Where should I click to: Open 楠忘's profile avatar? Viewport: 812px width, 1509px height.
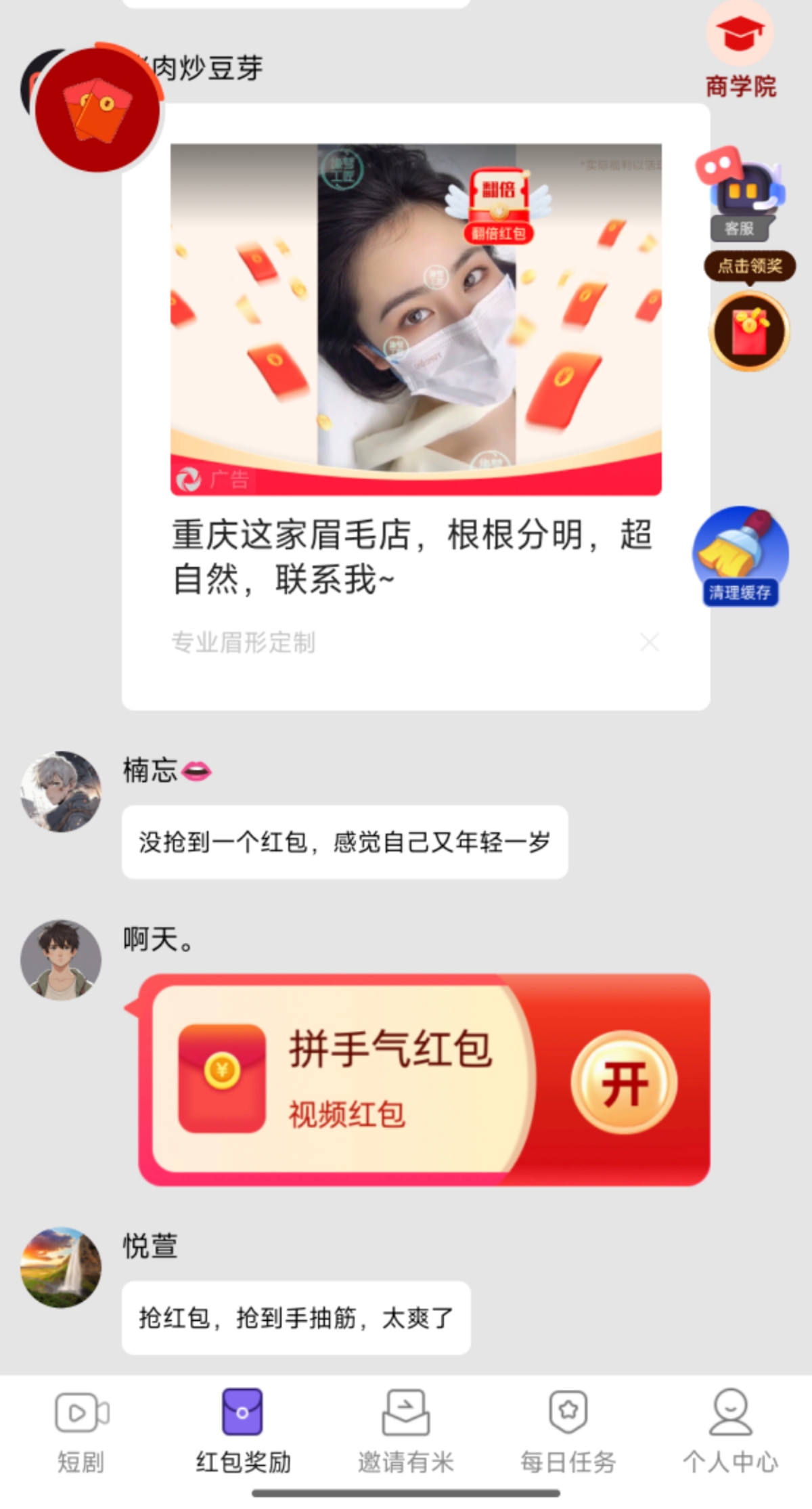coord(61,791)
